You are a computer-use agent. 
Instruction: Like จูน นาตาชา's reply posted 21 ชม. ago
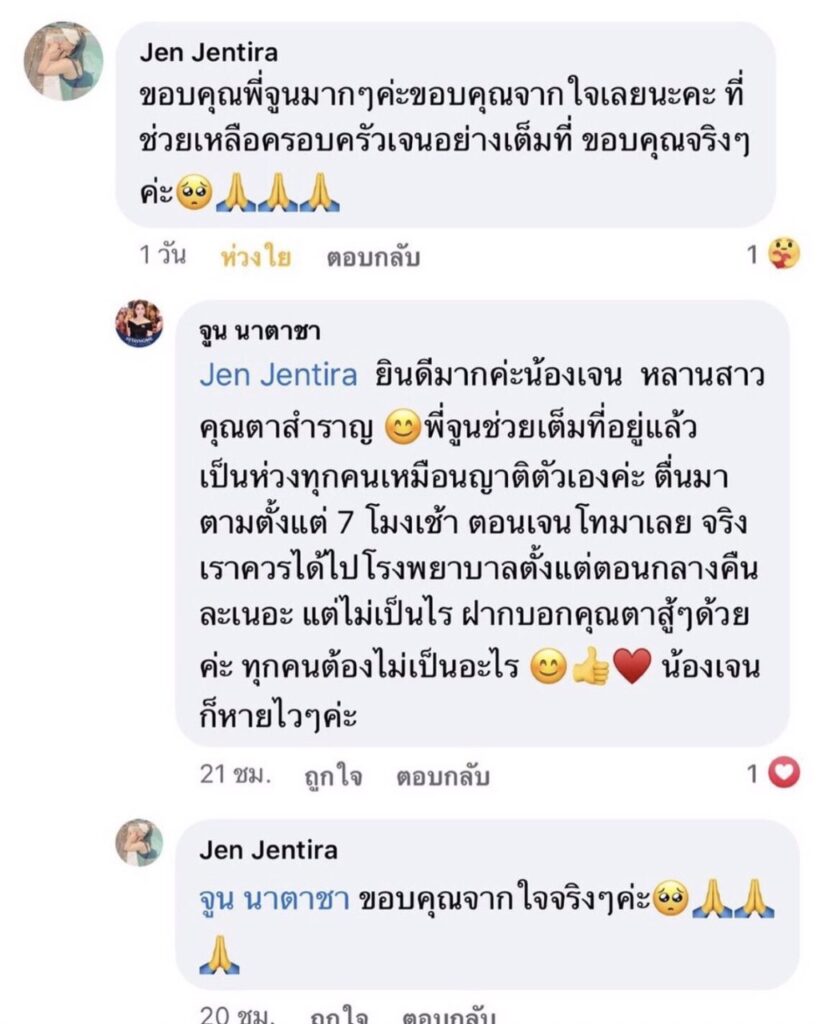[334, 775]
